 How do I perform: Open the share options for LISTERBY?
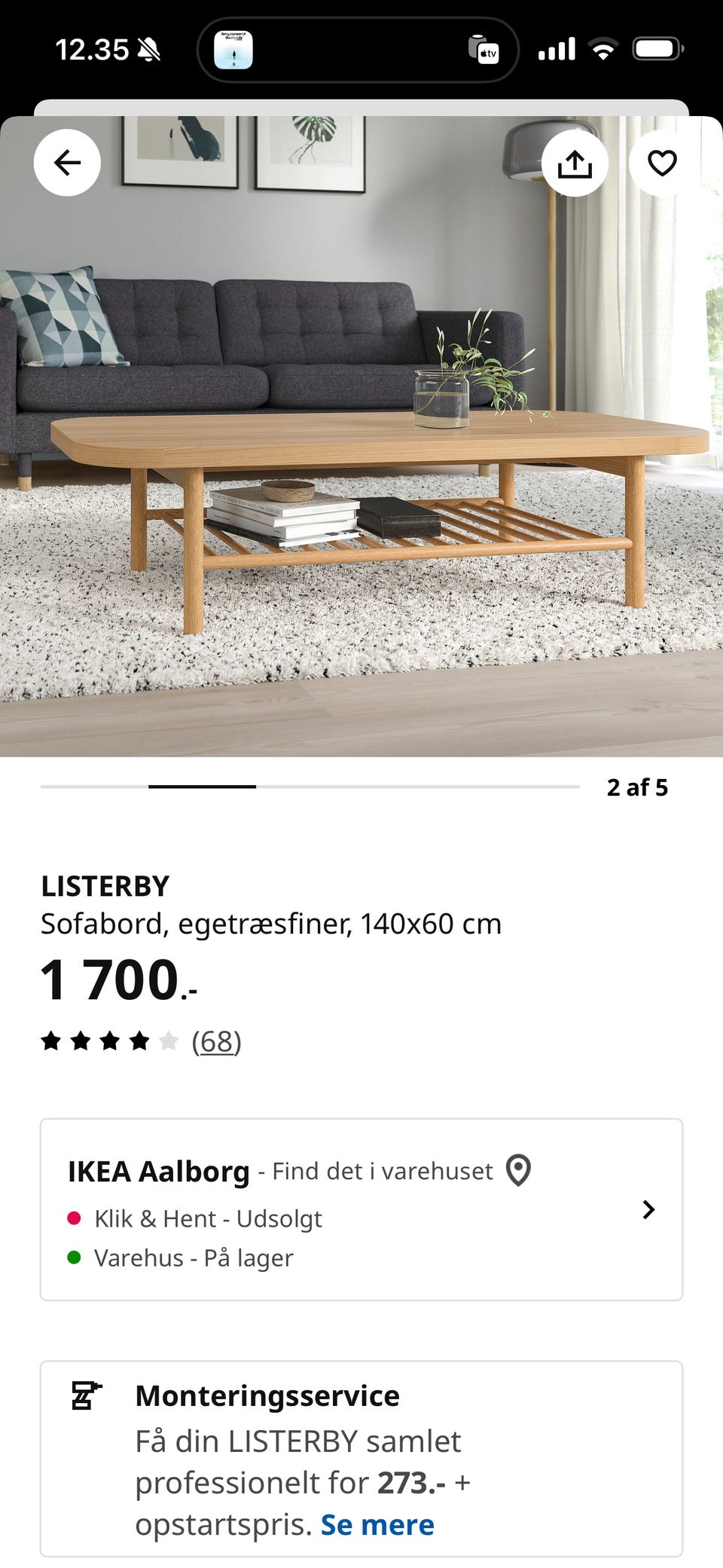pyautogui.click(x=575, y=162)
